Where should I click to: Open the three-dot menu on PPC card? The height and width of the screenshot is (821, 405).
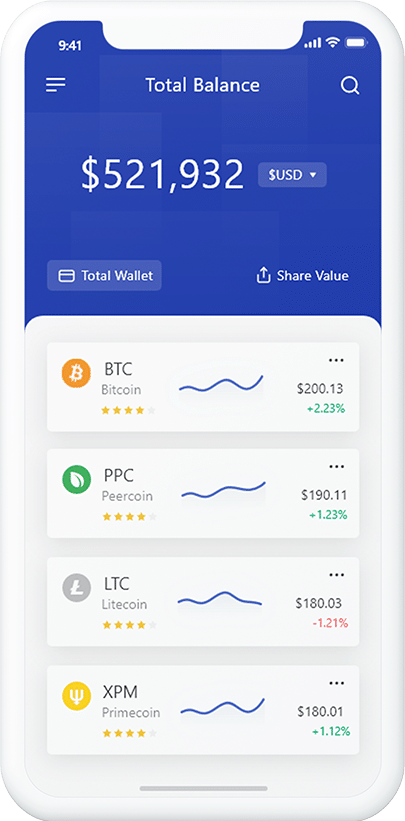(x=336, y=467)
